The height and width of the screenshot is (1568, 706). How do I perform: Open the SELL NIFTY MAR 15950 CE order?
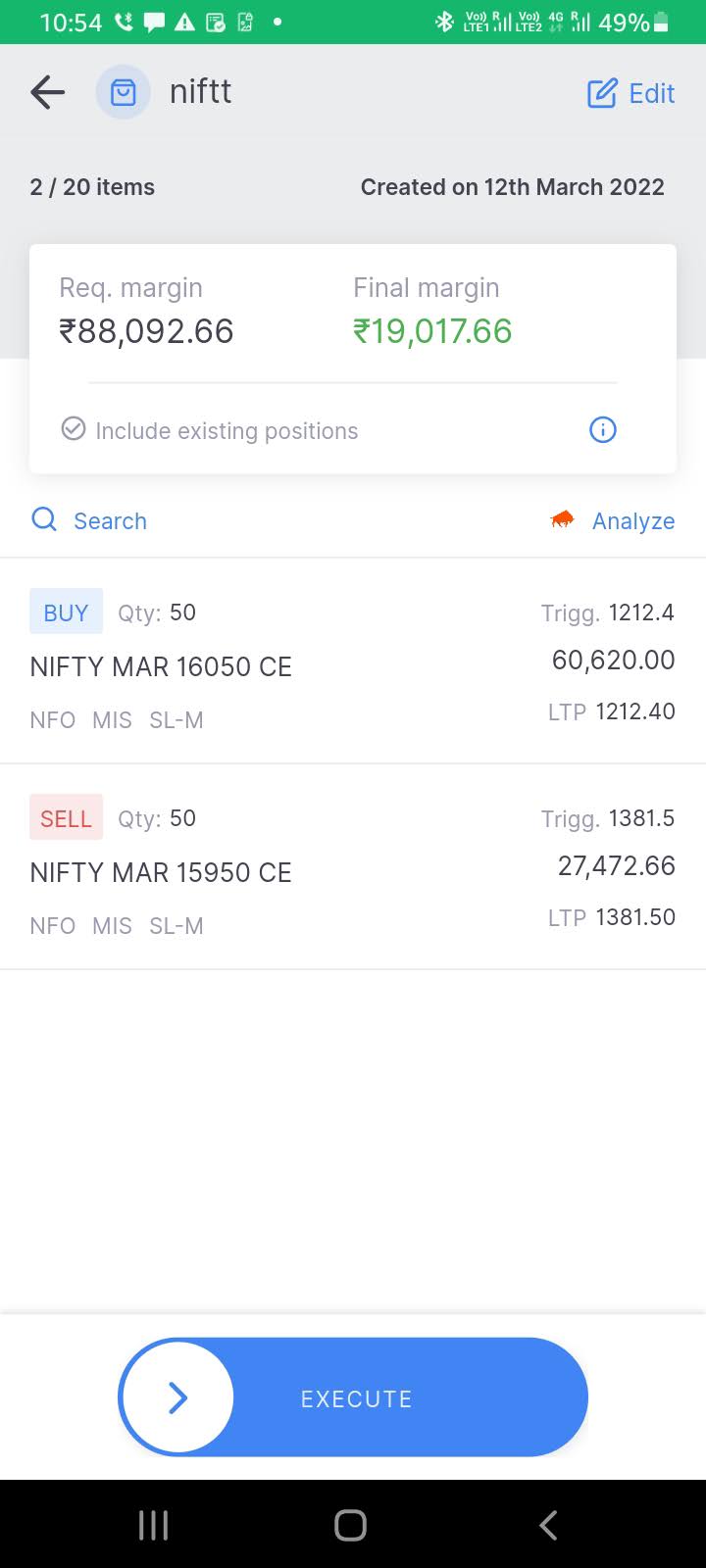pyautogui.click(x=353, y=867)
